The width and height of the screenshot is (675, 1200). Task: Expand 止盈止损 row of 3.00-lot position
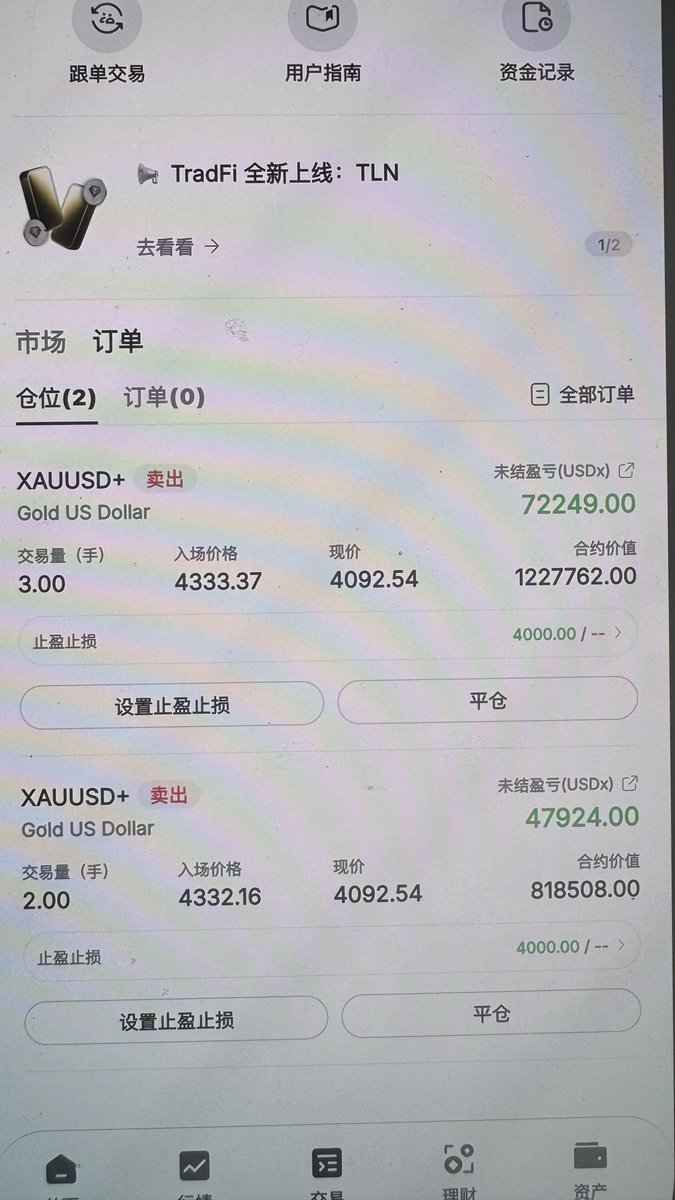click(328, 636)
